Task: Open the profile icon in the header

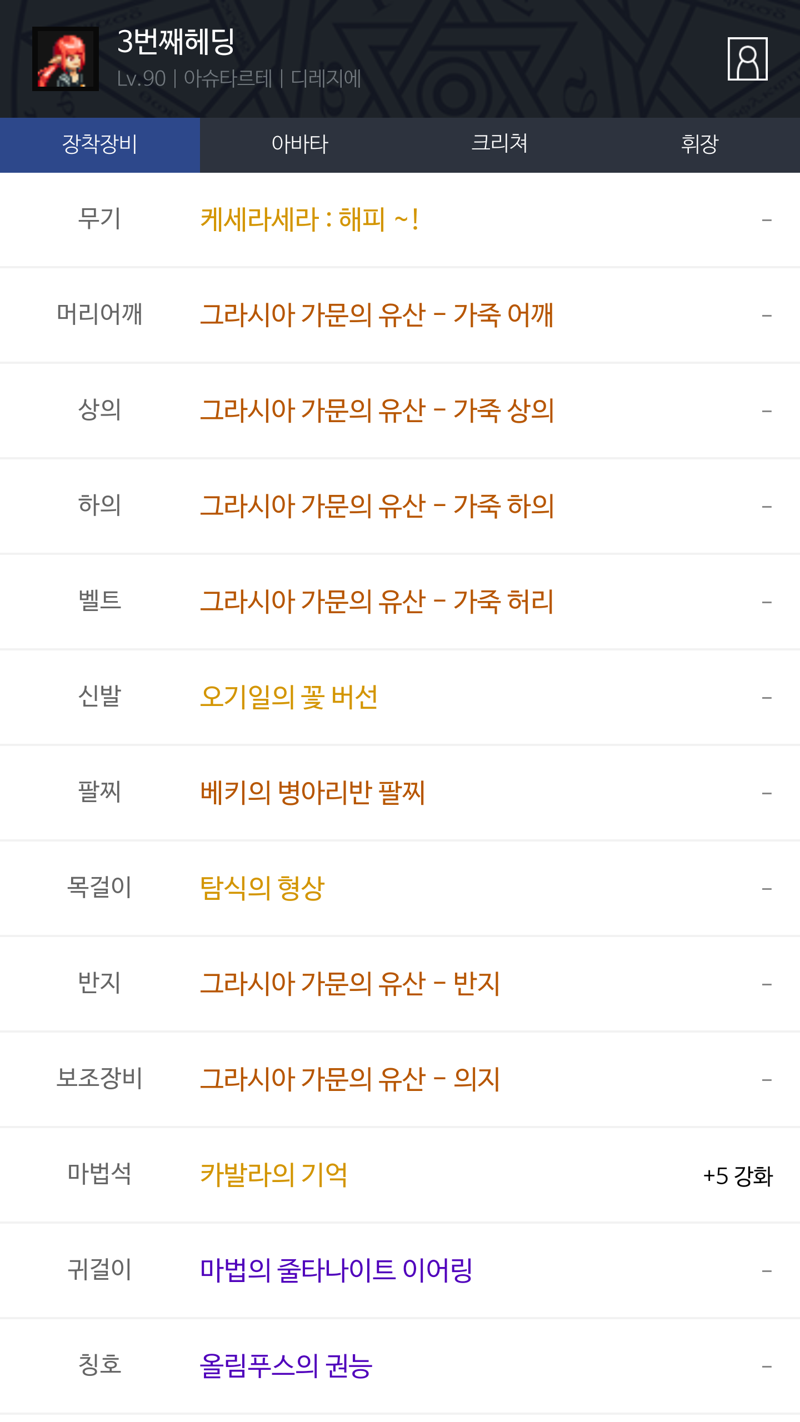Action: pyautogui.click(x=747, y=59)
